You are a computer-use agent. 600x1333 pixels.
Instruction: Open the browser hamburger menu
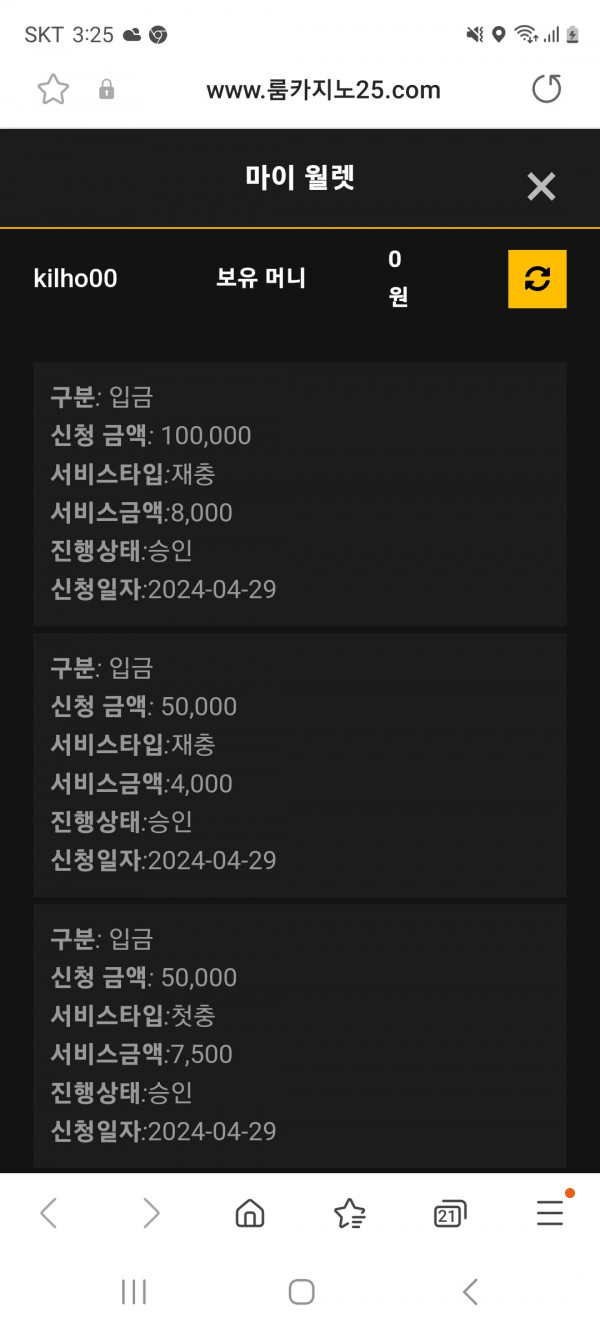click(551, 1212)
